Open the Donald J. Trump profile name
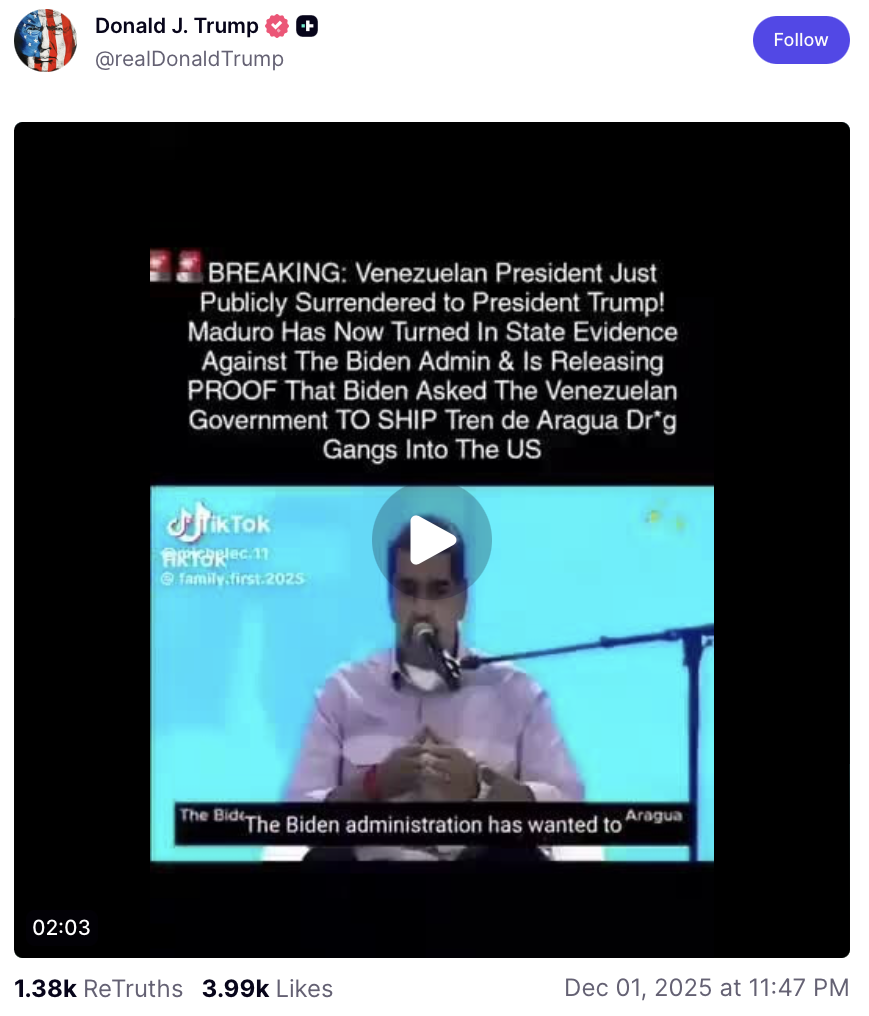This screenshot has width=869, height=1016. coord(177,26)
